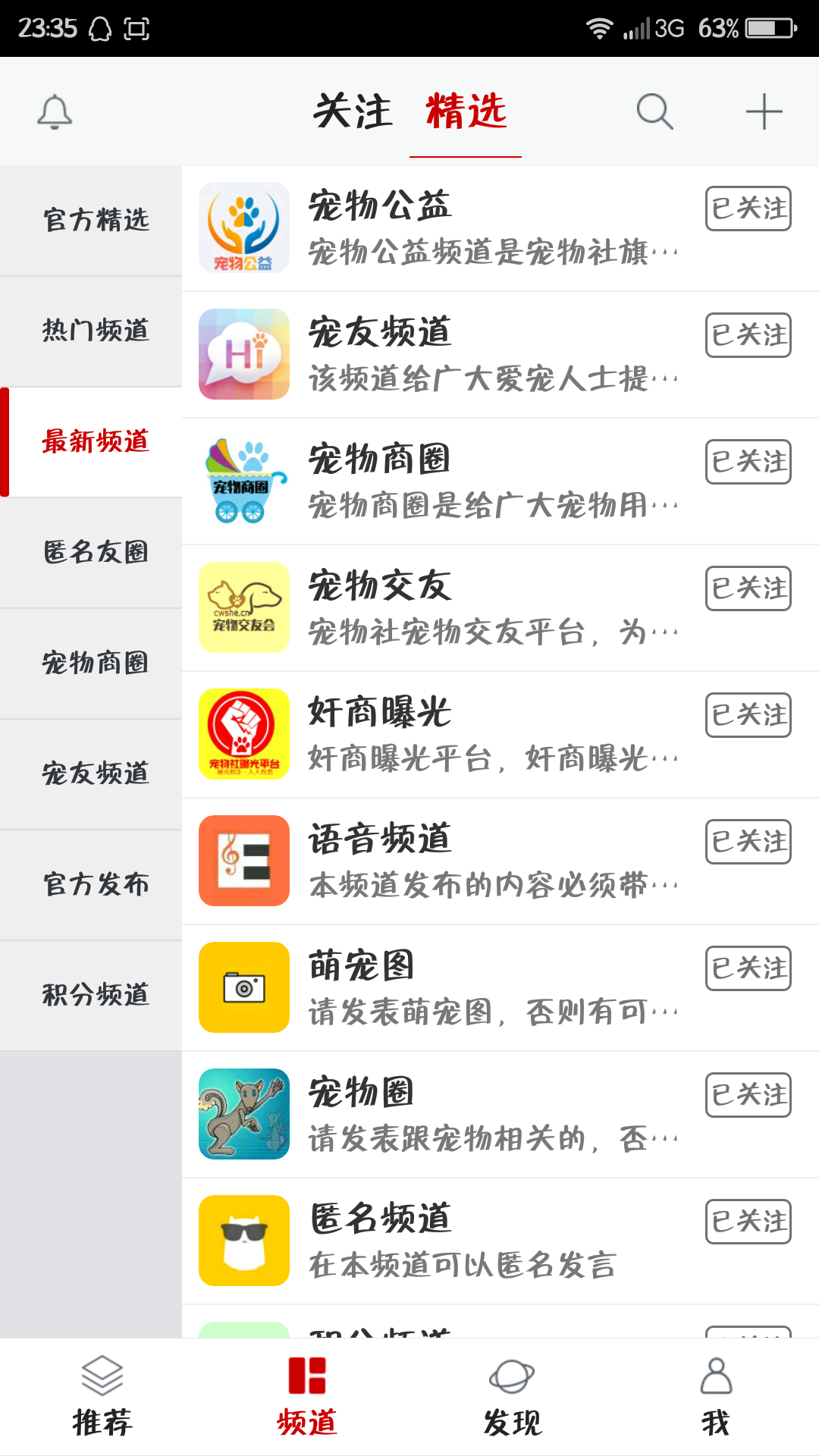
Task: Open the search icon
Action: (655, 112)
